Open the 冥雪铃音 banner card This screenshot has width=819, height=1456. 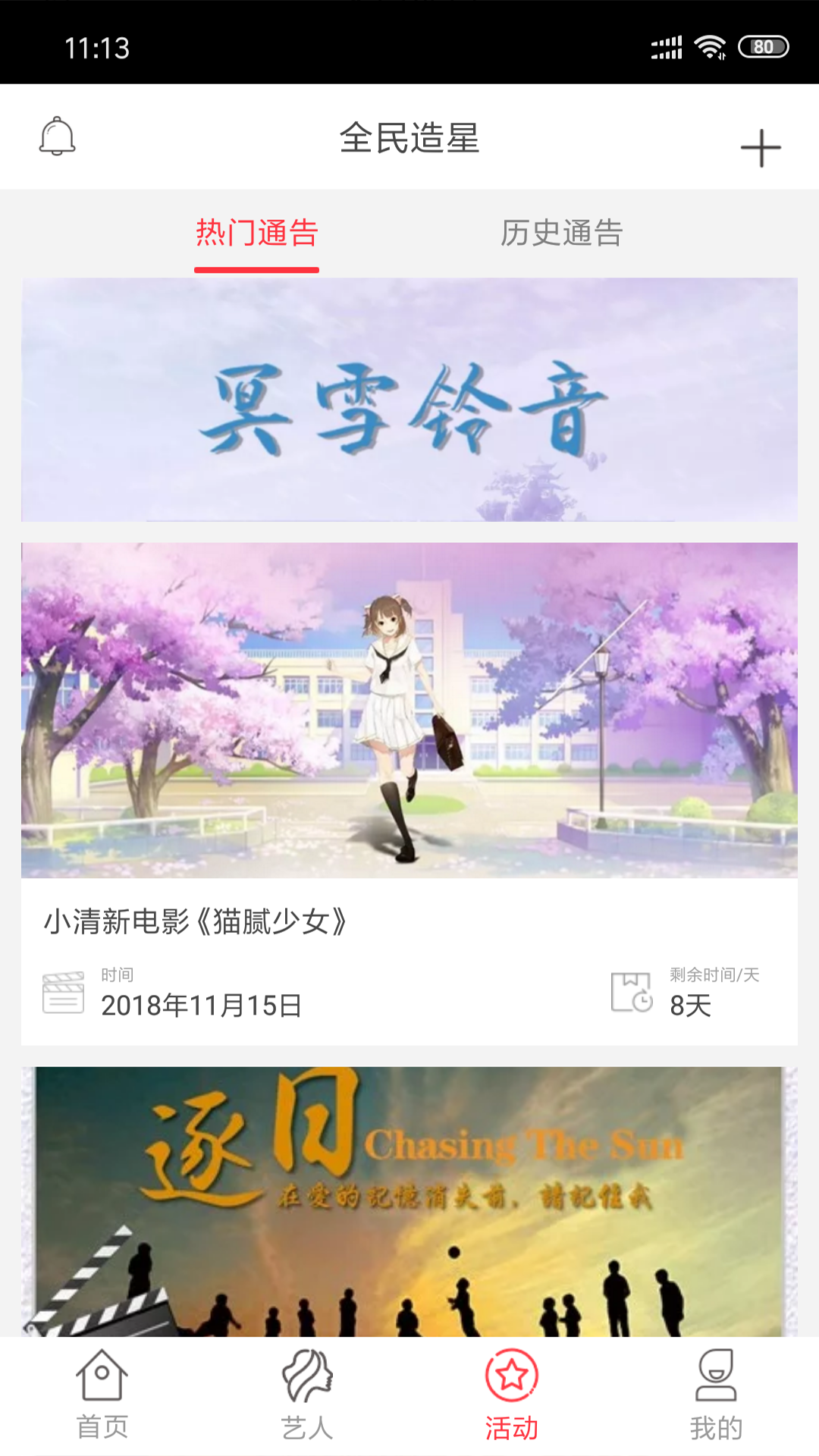click(x=409, y=400)
